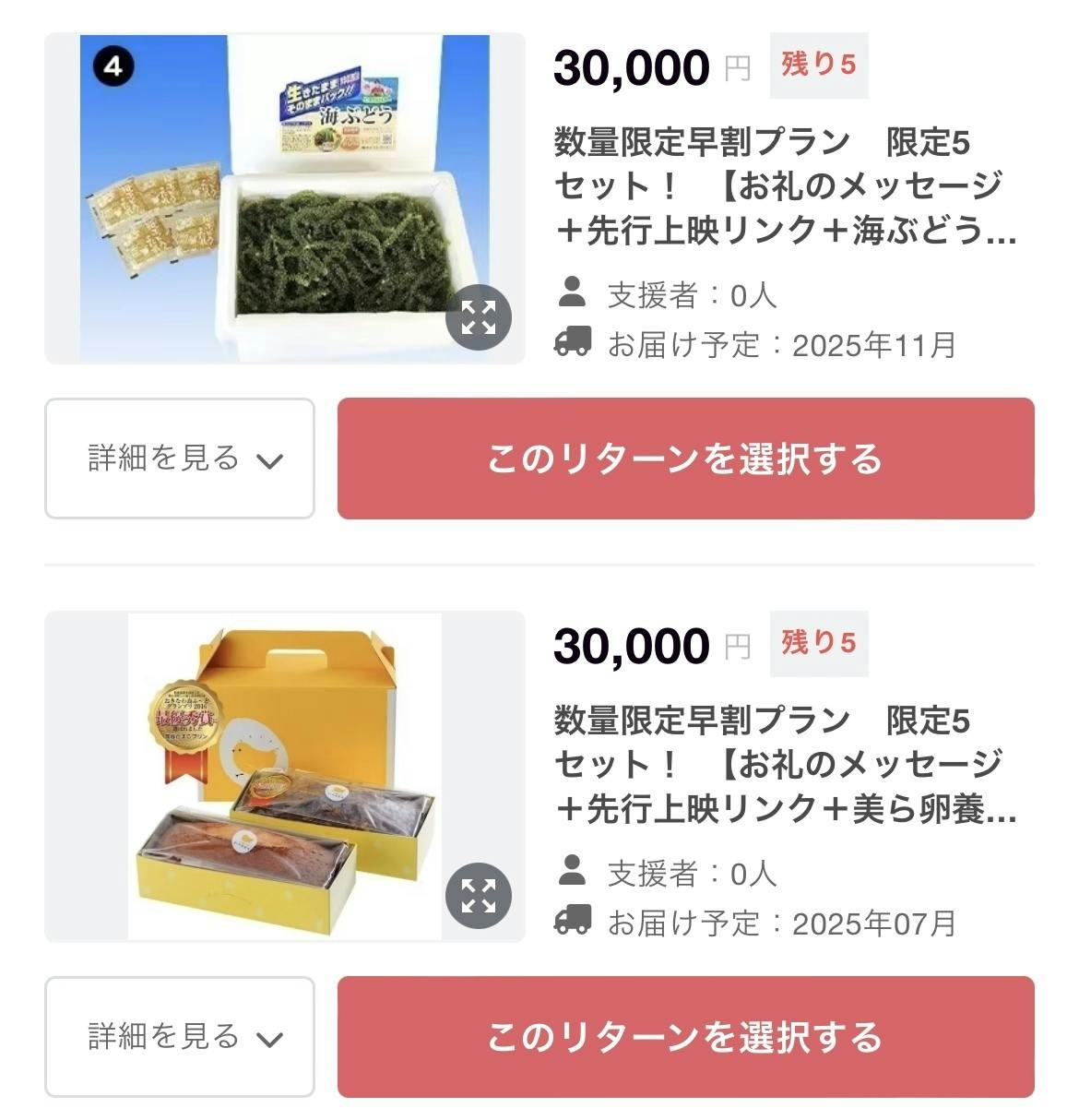Enlarge the yellow cake box return image
1079x1120 pixels.
point(478,895)
